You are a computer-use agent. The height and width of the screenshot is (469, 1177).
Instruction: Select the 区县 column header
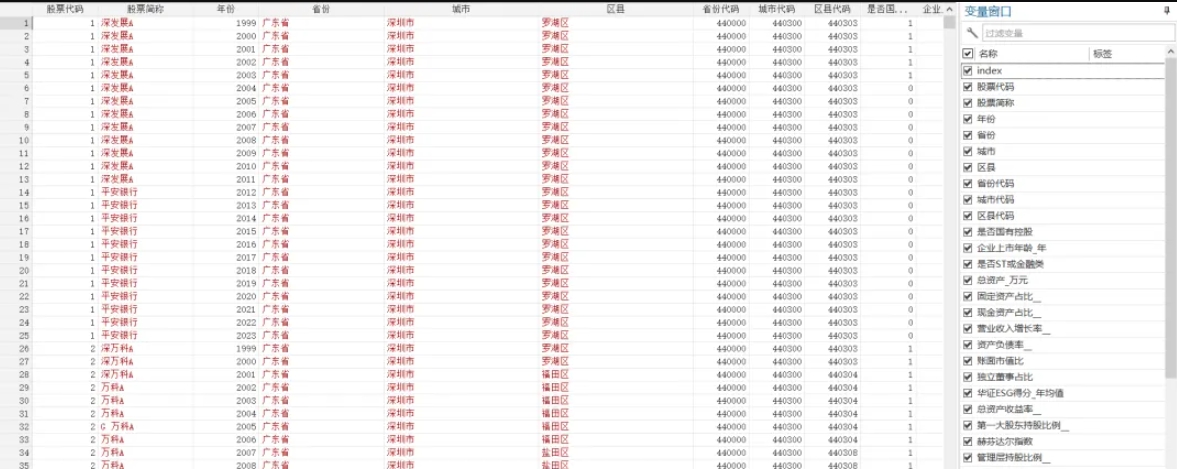click(616, 8)
